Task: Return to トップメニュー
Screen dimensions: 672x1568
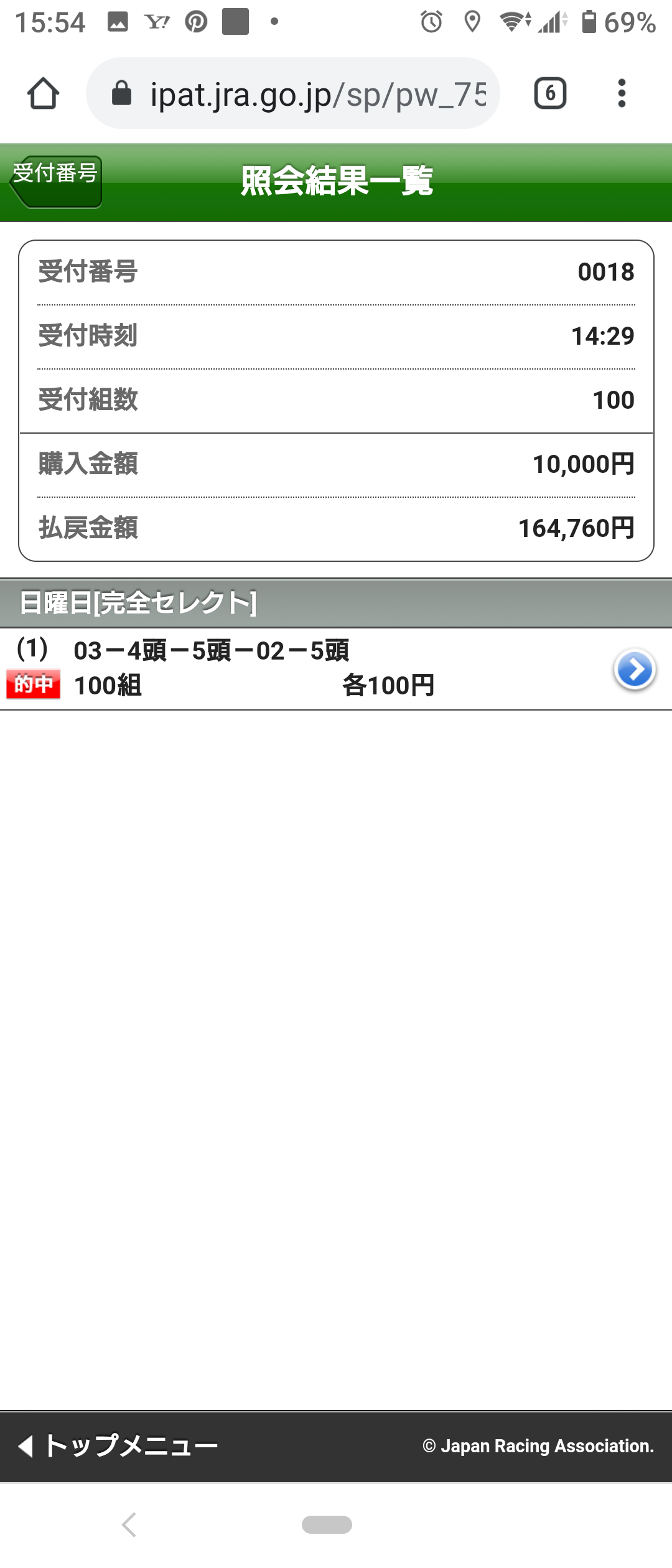Action: [118, 1445]
